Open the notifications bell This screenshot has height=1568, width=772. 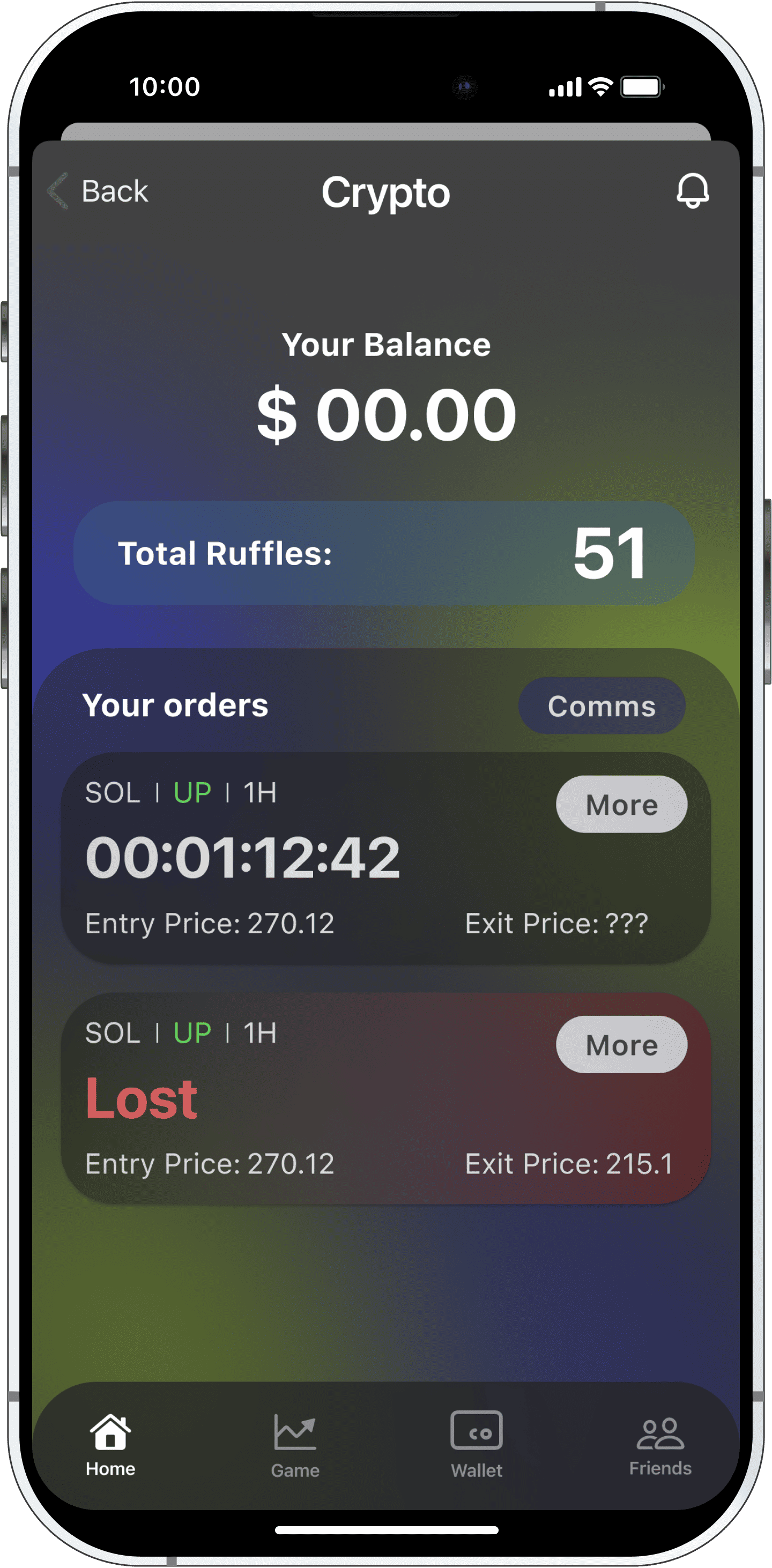[692, 190]
